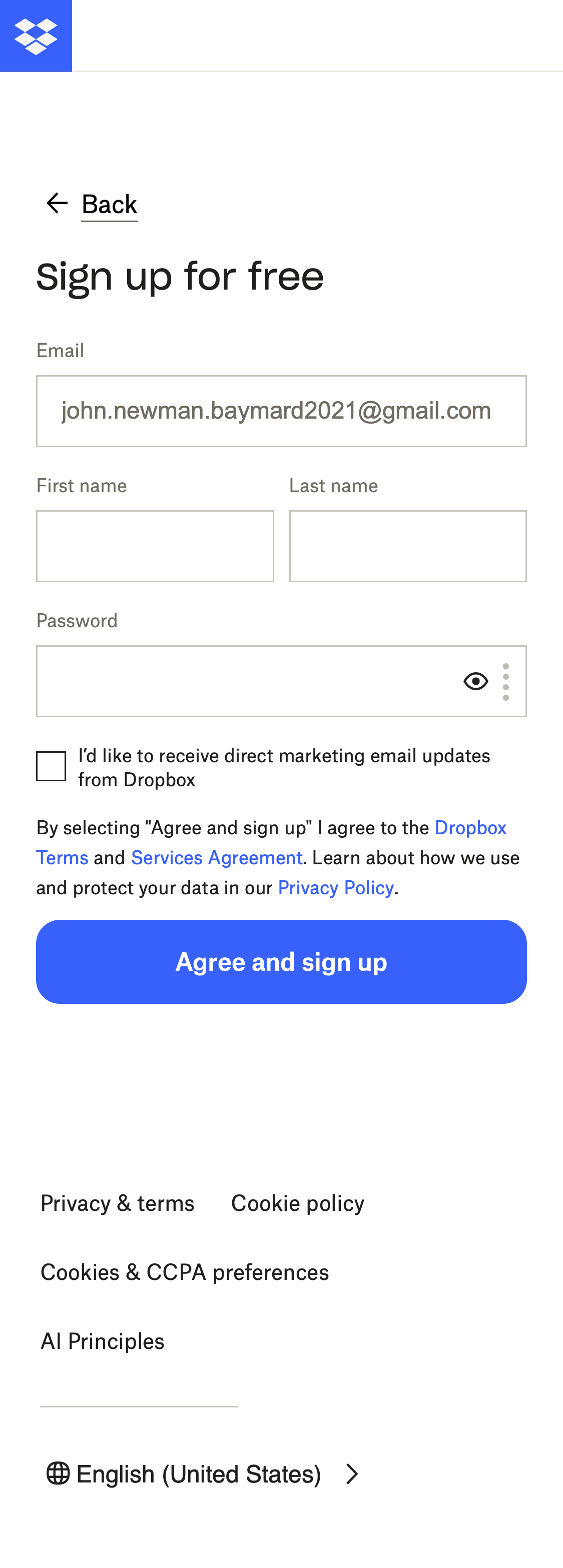This screenshot has height=1568, width=563.
Task: Show the password with the eye icon
Action: coord(476,681)
